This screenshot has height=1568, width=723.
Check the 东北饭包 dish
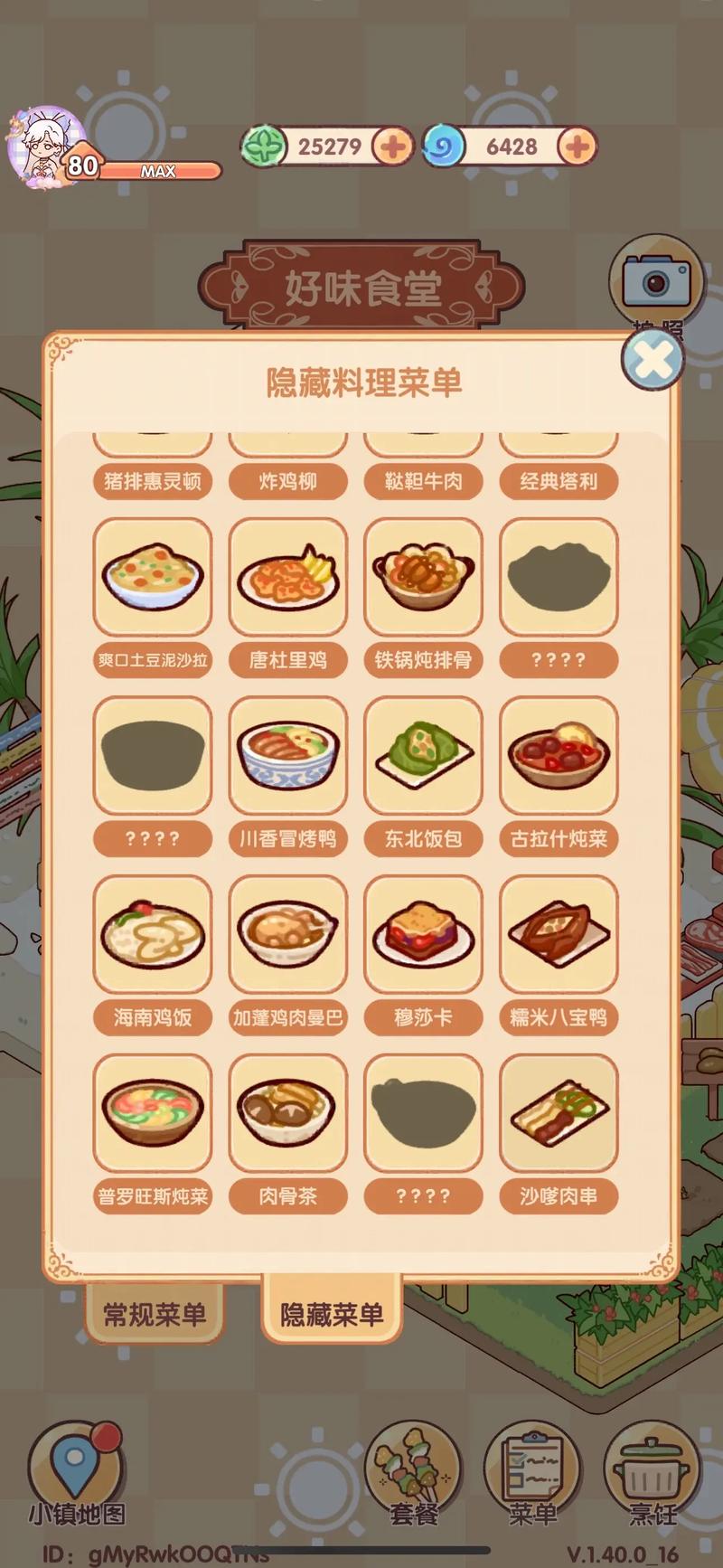(x=423, y=756)
